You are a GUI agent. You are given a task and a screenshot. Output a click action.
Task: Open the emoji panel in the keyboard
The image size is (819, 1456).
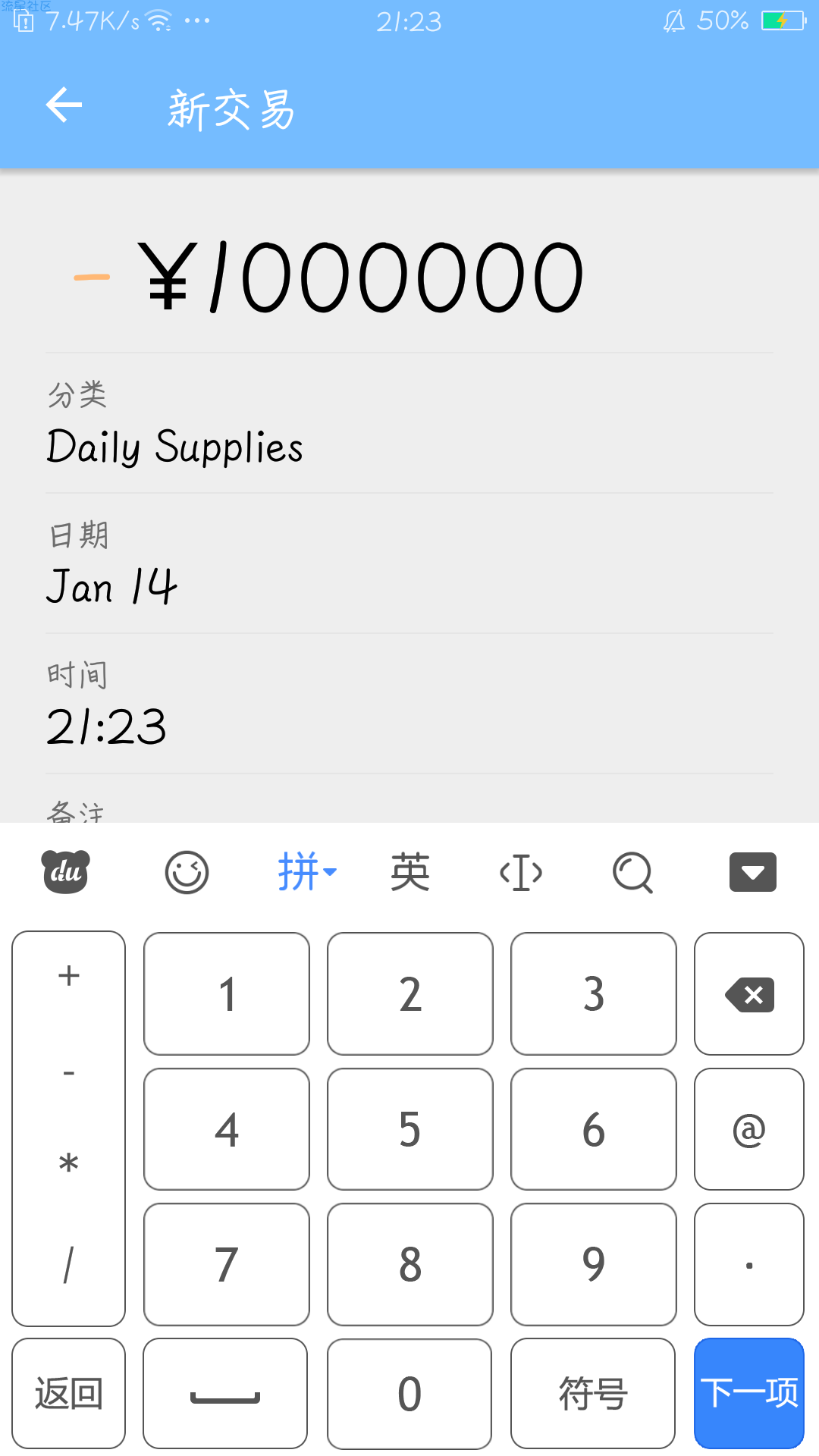(x=187, y=873)
